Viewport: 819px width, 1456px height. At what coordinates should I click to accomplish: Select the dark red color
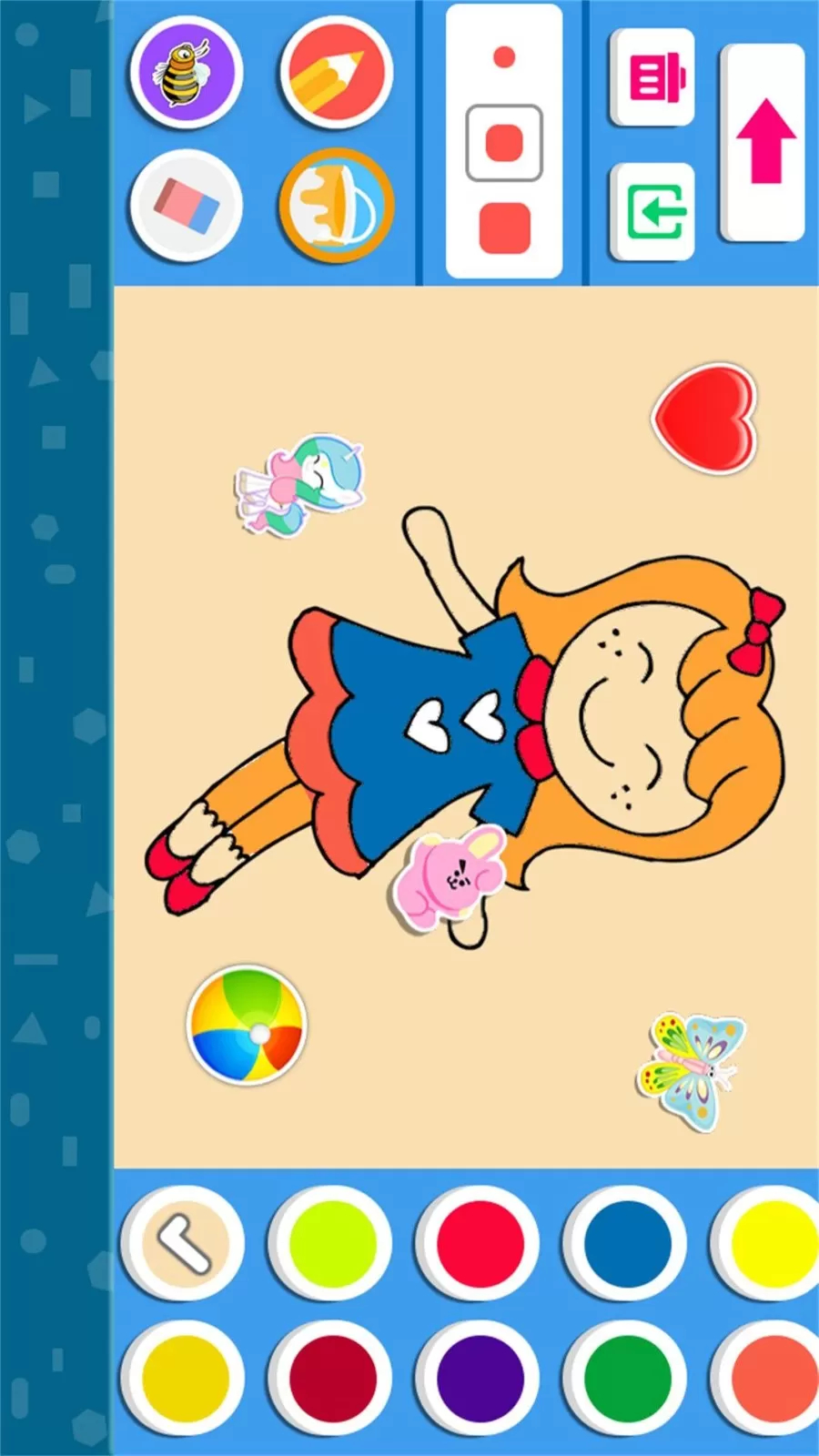(331, 1378)
